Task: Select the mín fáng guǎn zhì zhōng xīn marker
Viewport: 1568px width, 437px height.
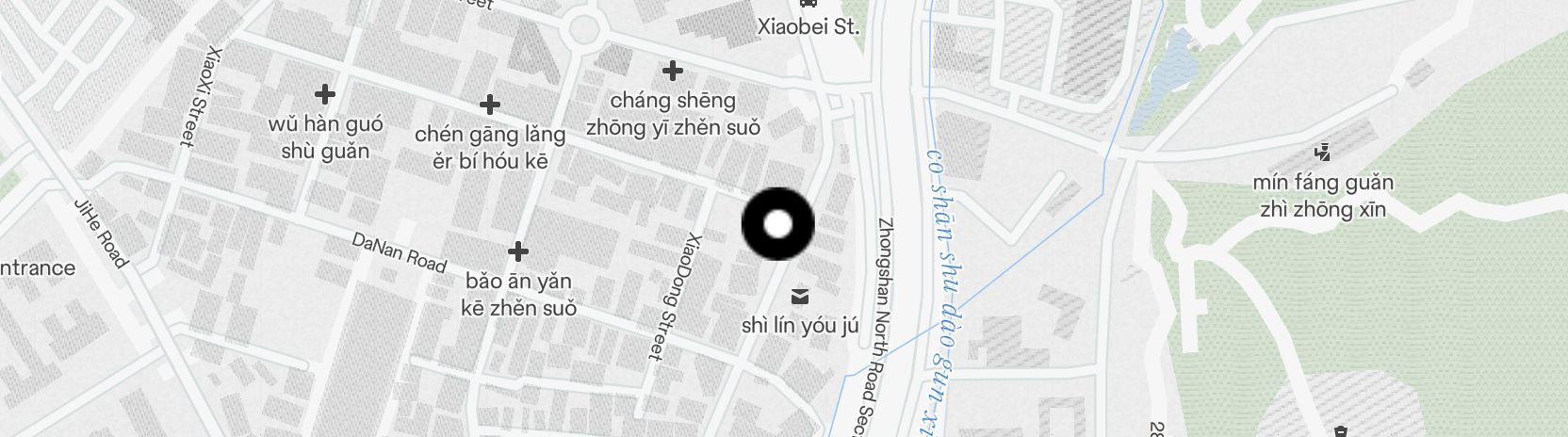Action: pyautogui.click(x=1323, y=152)
